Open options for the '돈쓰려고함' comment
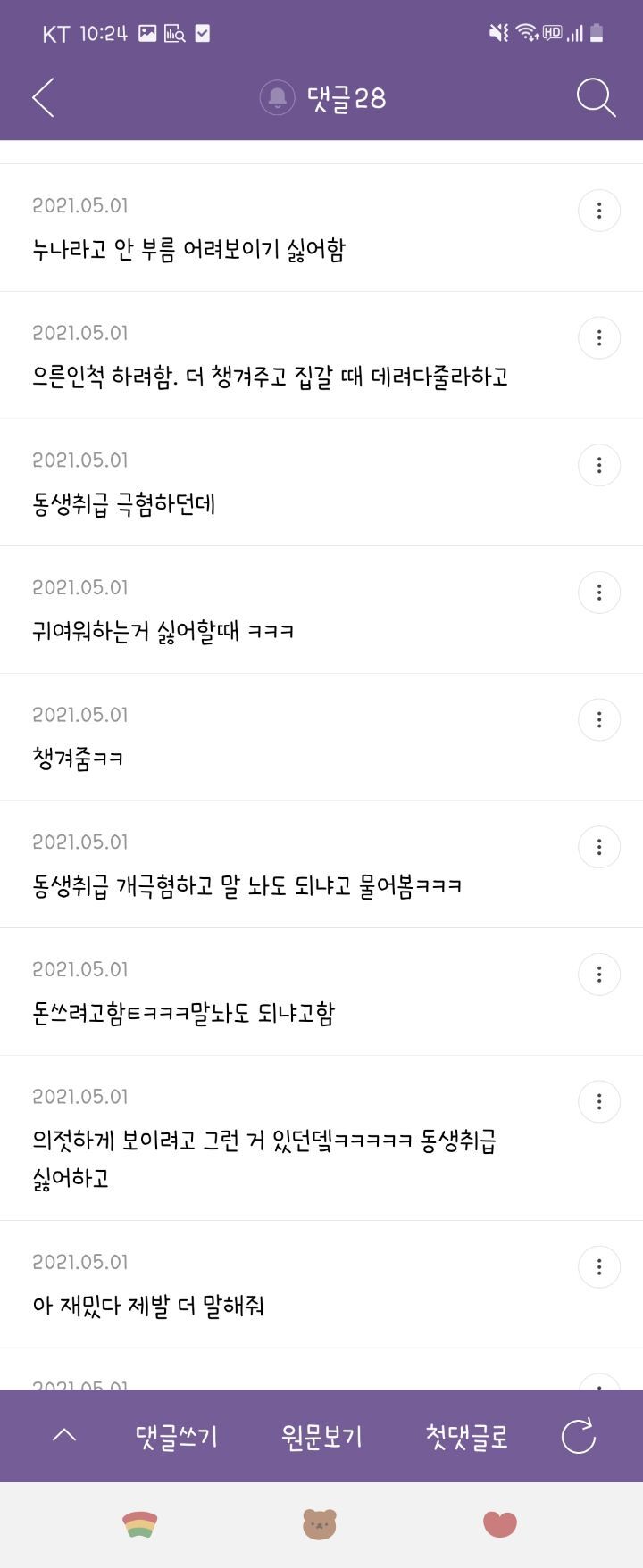The image size is (643, 1568). pyautogui.click(x=599, y=975)
